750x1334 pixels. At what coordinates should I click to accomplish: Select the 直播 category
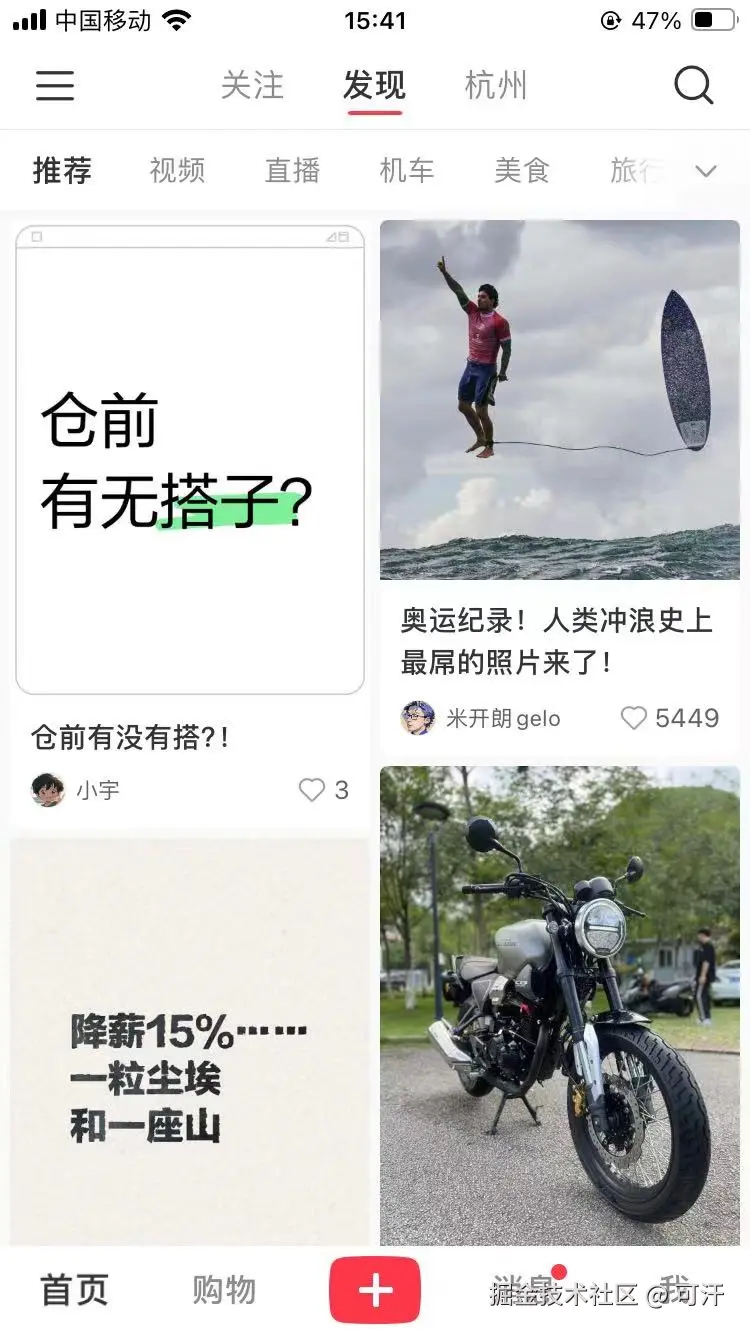click(x=292, y=171)
